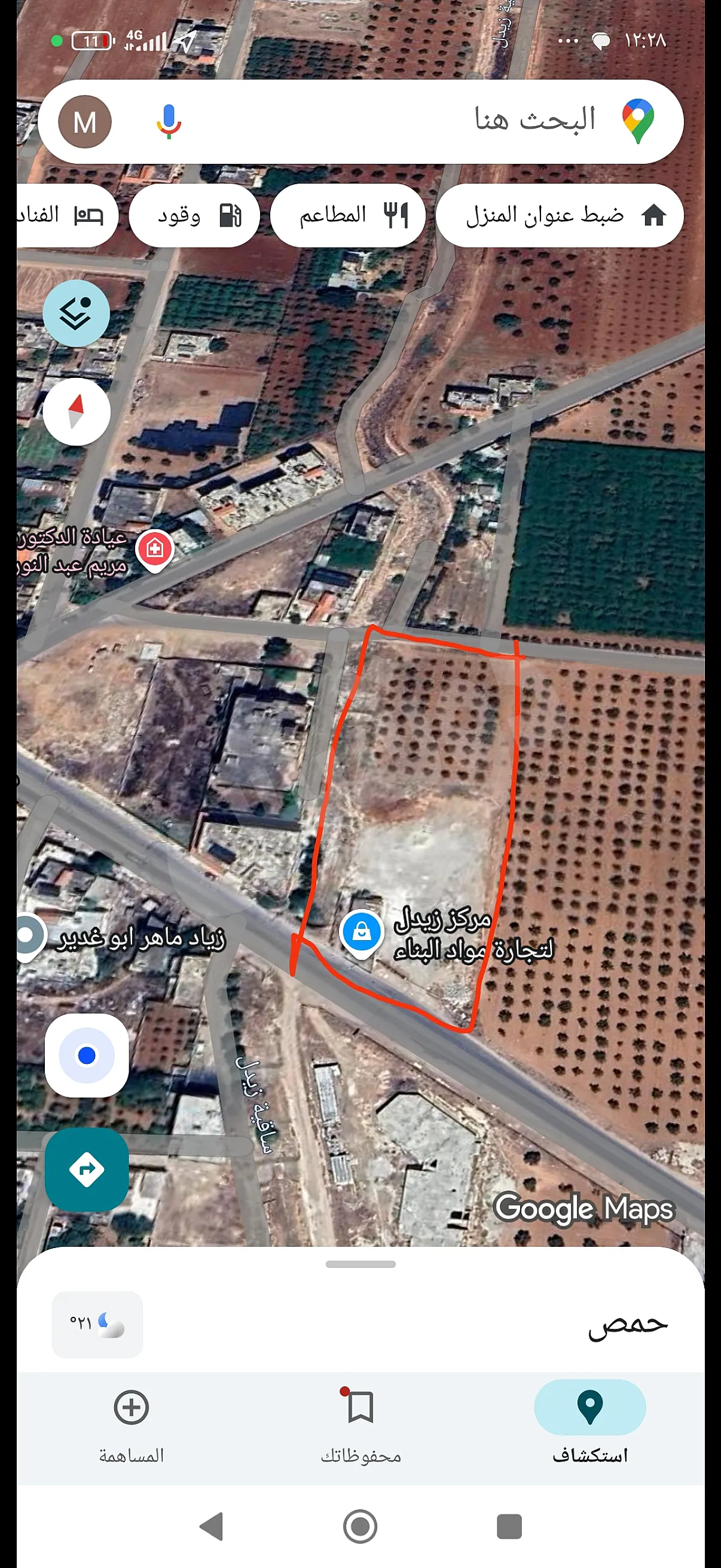Screen dimensions: 721x1568
Task: Open directions with the teal arrow button
Action: pos(87,1169)
